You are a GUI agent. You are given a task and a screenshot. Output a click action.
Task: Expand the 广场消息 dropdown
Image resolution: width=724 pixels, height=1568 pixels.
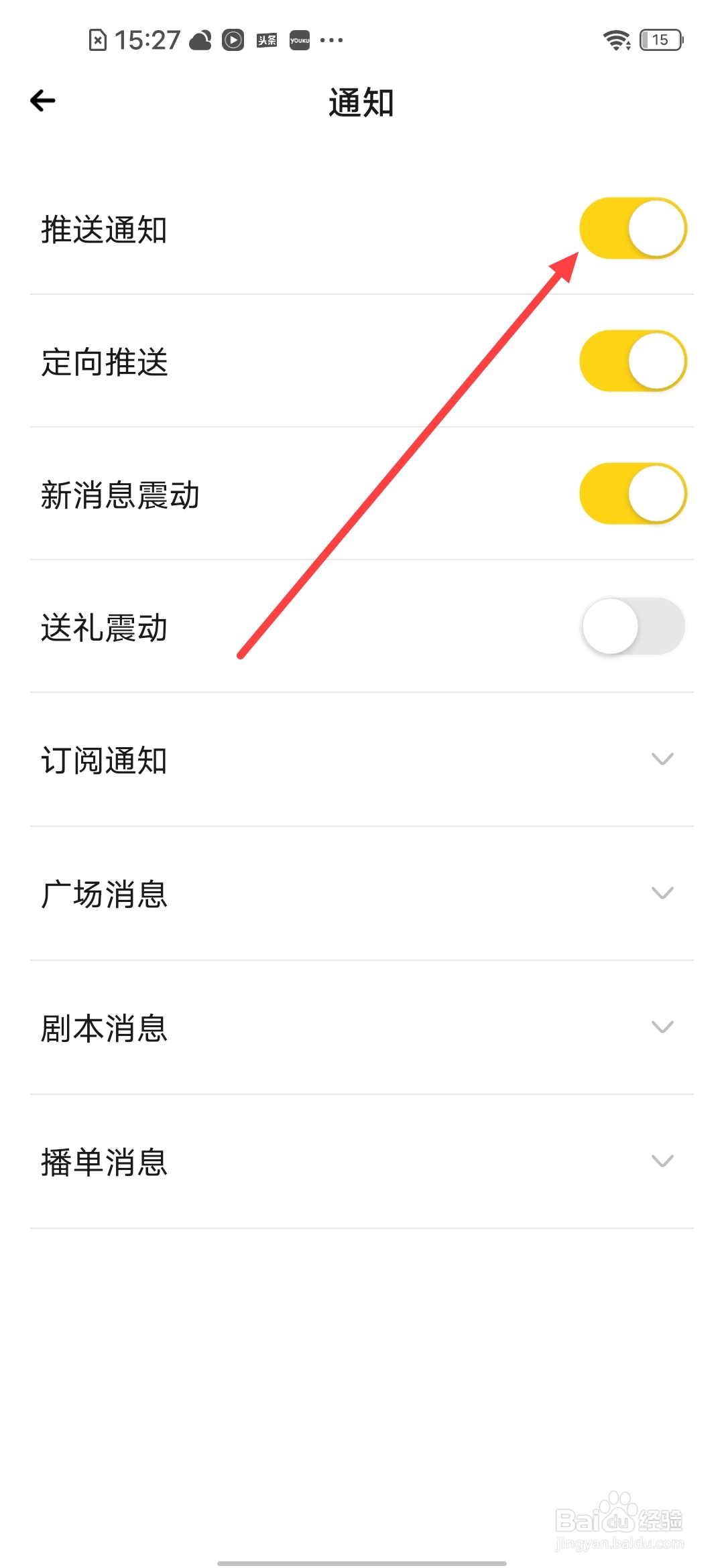662,893
